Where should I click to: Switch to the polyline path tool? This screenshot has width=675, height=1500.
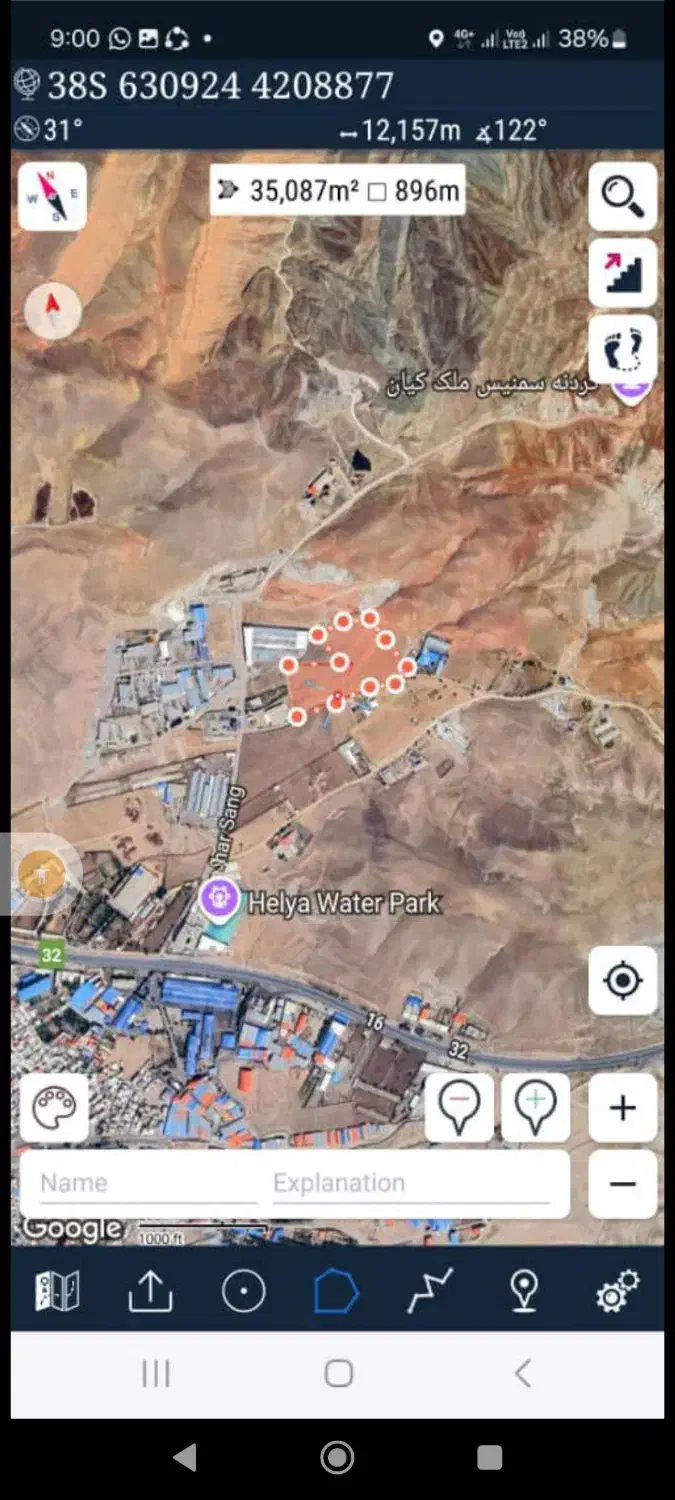click(430, 1291)
